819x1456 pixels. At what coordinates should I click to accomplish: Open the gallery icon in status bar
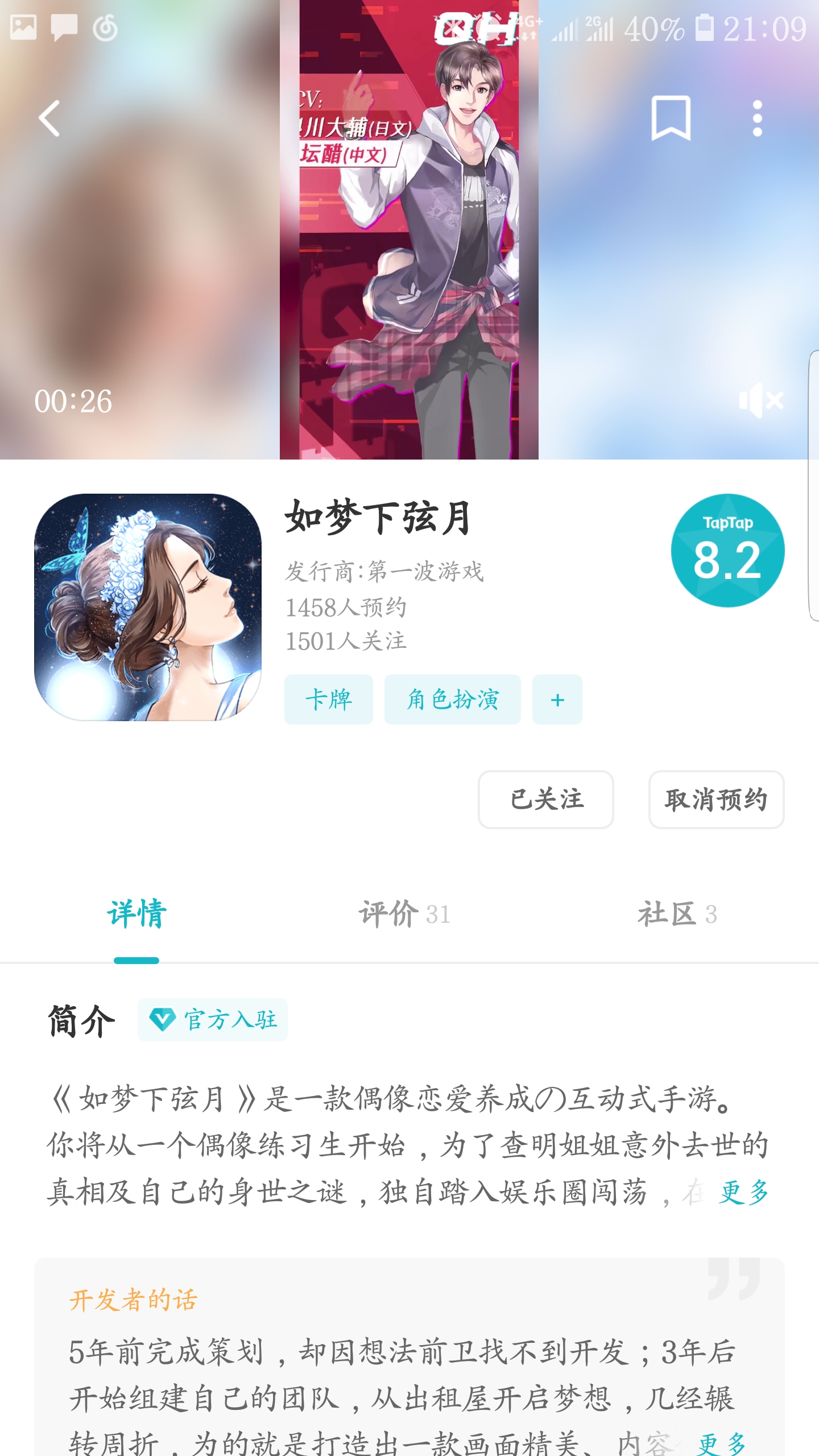(x=22, y=27)
